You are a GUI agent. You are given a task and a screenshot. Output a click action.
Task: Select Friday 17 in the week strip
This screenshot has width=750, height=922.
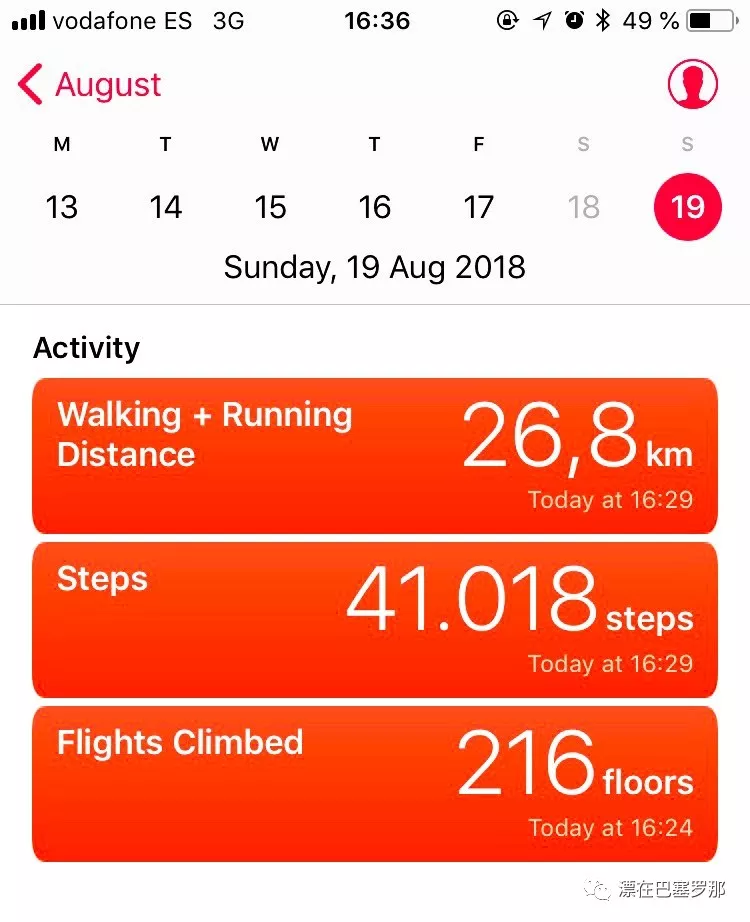pos(478,207)
